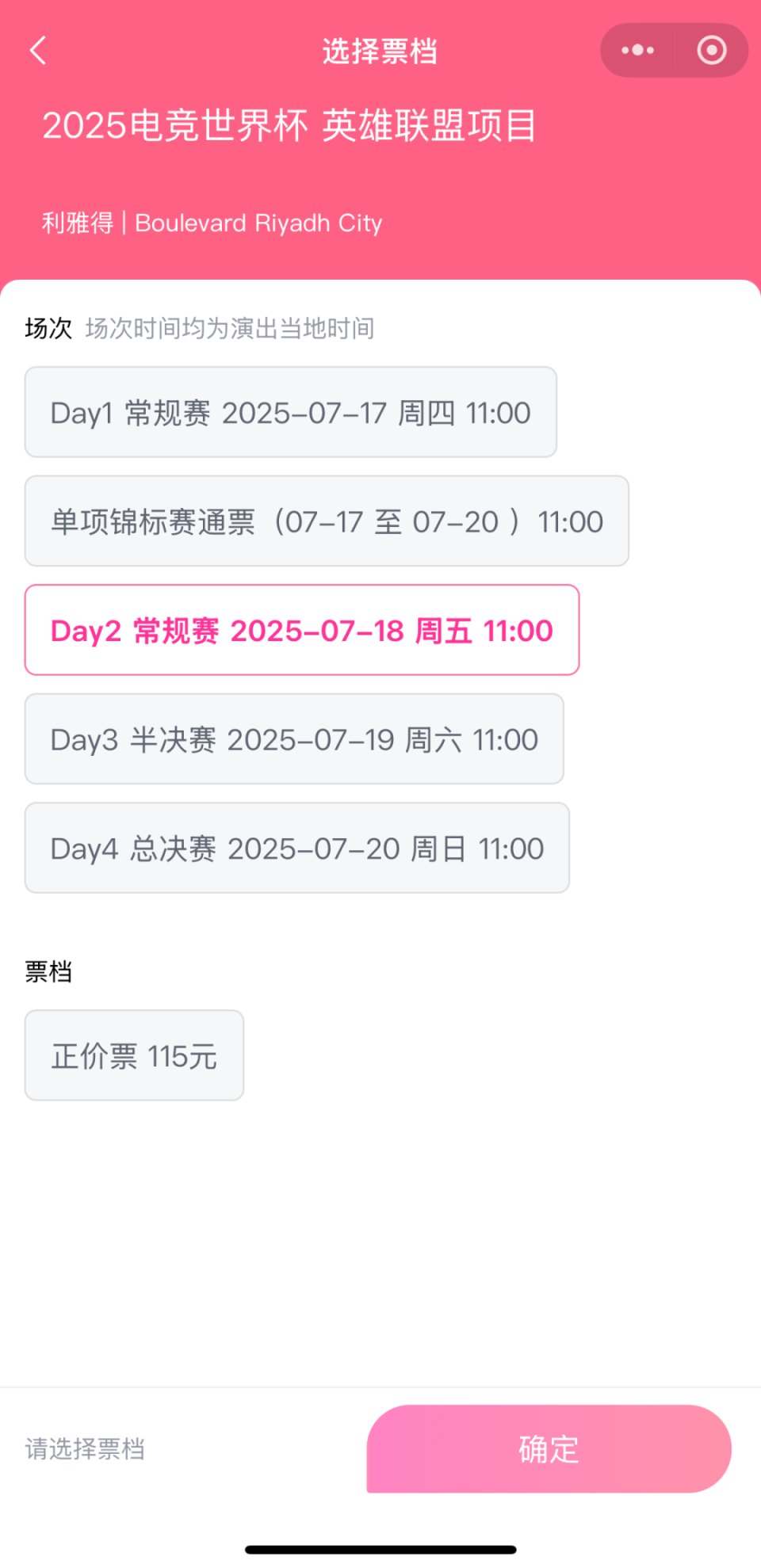The height and width of the screenshot is (1568, 761).
Task: Choose the 单项锦标赛通票 pass option
Action: (327, 521)
